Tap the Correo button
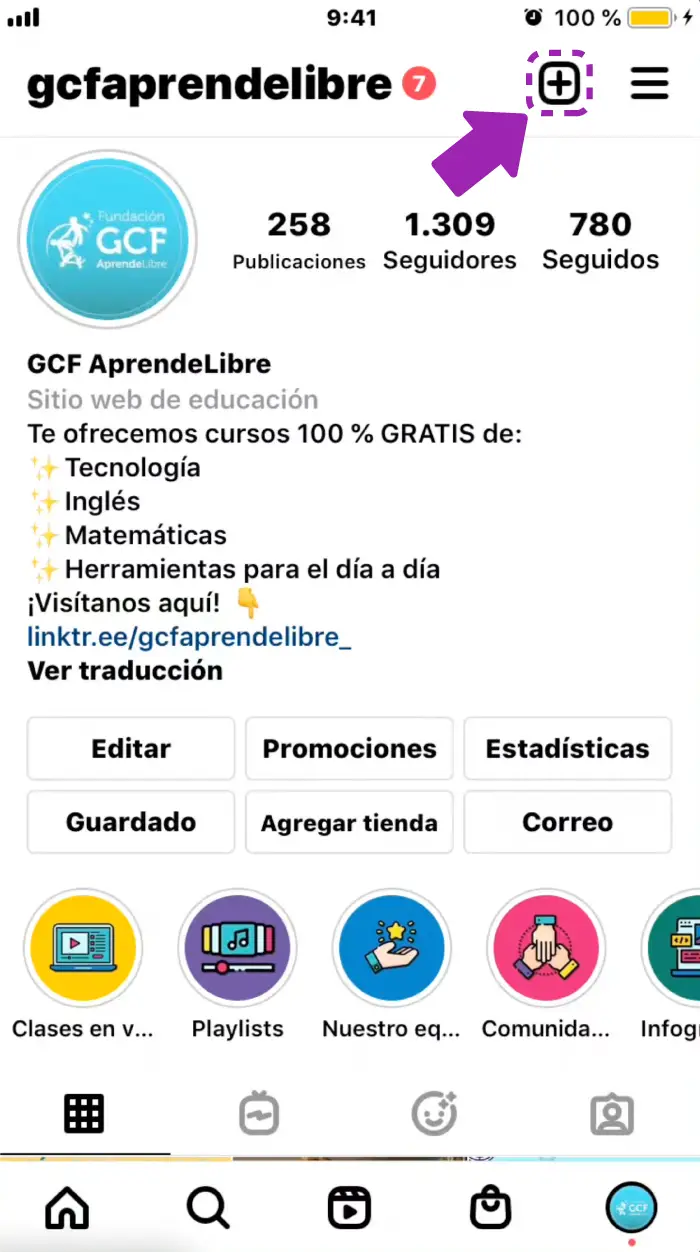 [568, 822]
